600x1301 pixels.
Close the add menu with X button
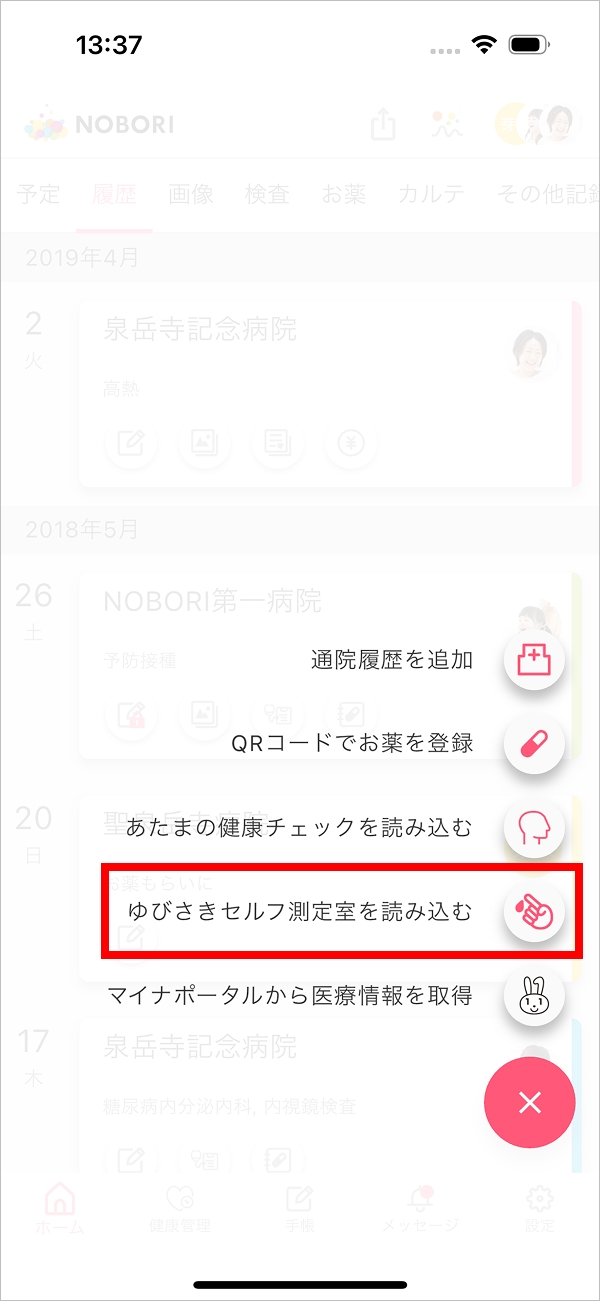pyautogui.click(x=530, y=1102)
